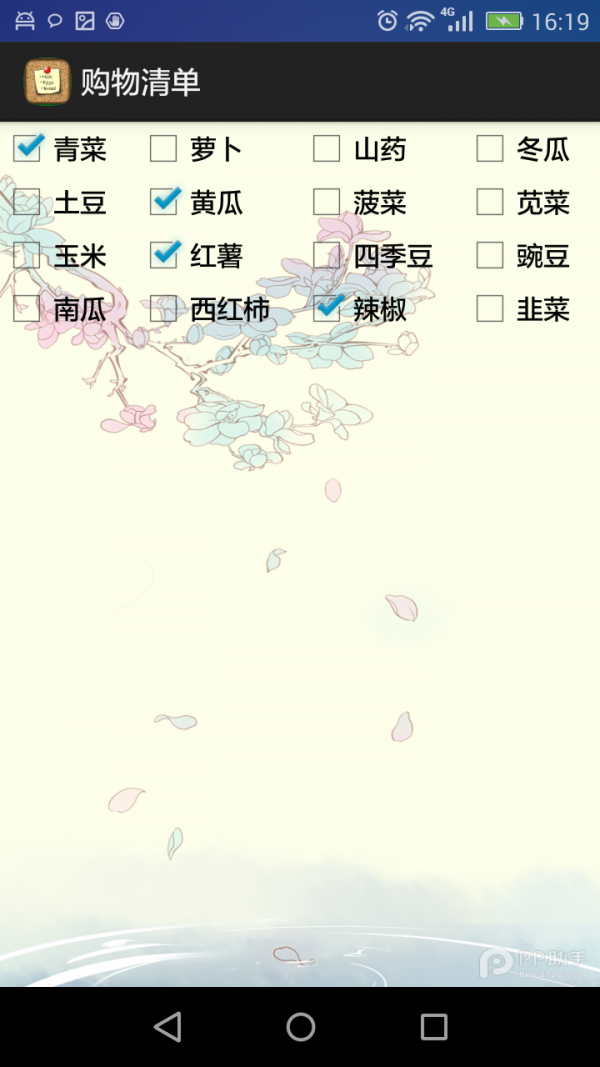Screen dimensions: 600x1067
Task: Uncheck the 辣椒 checkbox
Action: [327, 309]
